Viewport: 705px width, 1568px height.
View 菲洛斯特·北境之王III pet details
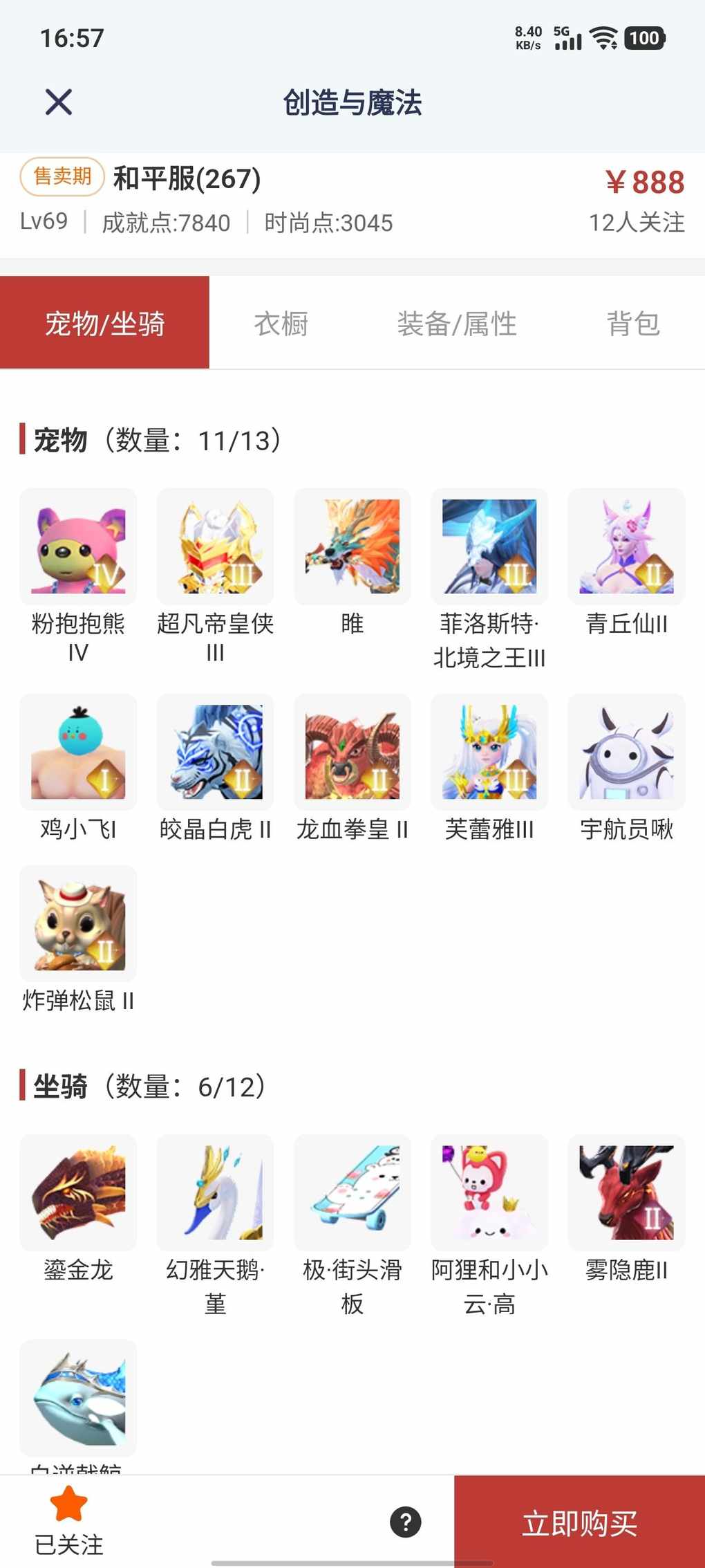click(x=489, y=546)
